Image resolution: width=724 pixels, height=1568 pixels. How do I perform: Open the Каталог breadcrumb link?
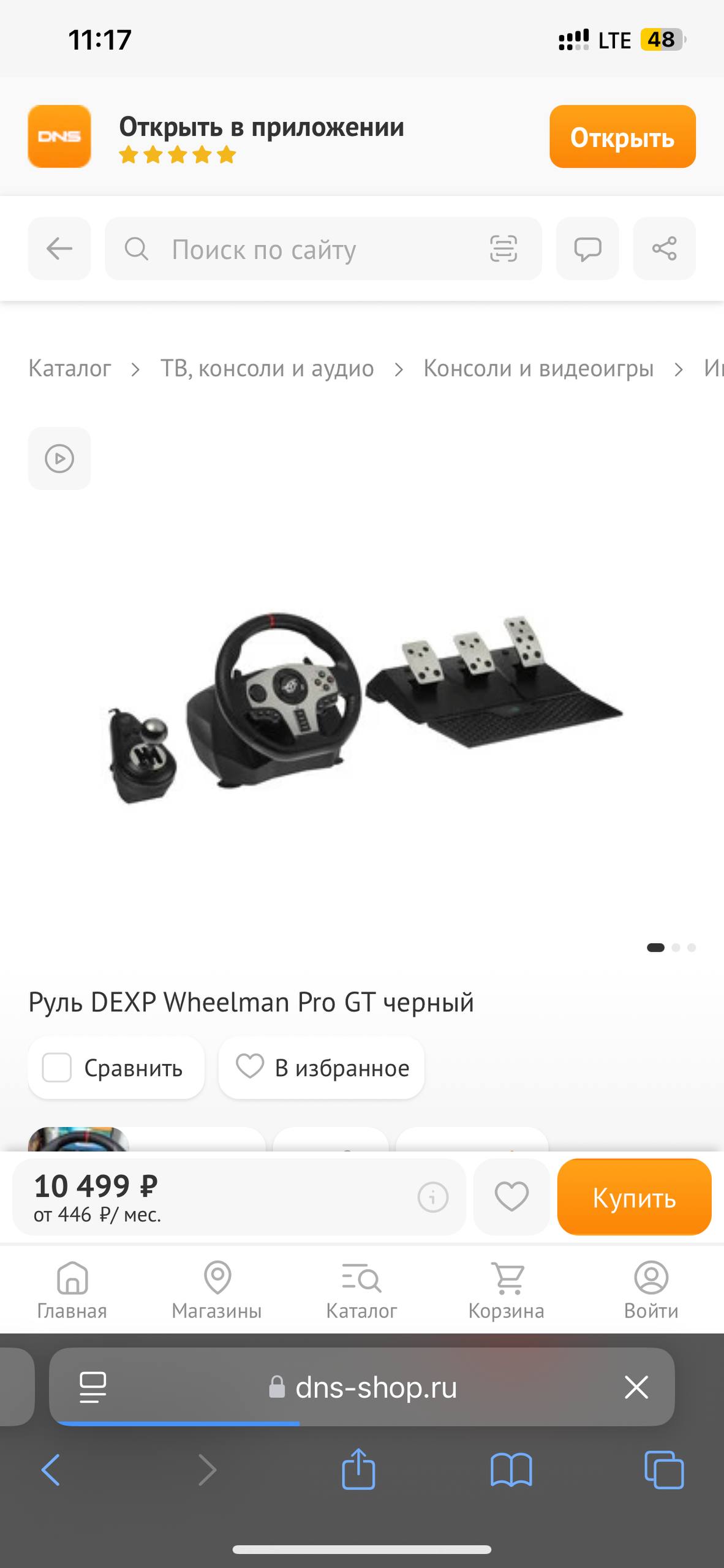(70, 368)
